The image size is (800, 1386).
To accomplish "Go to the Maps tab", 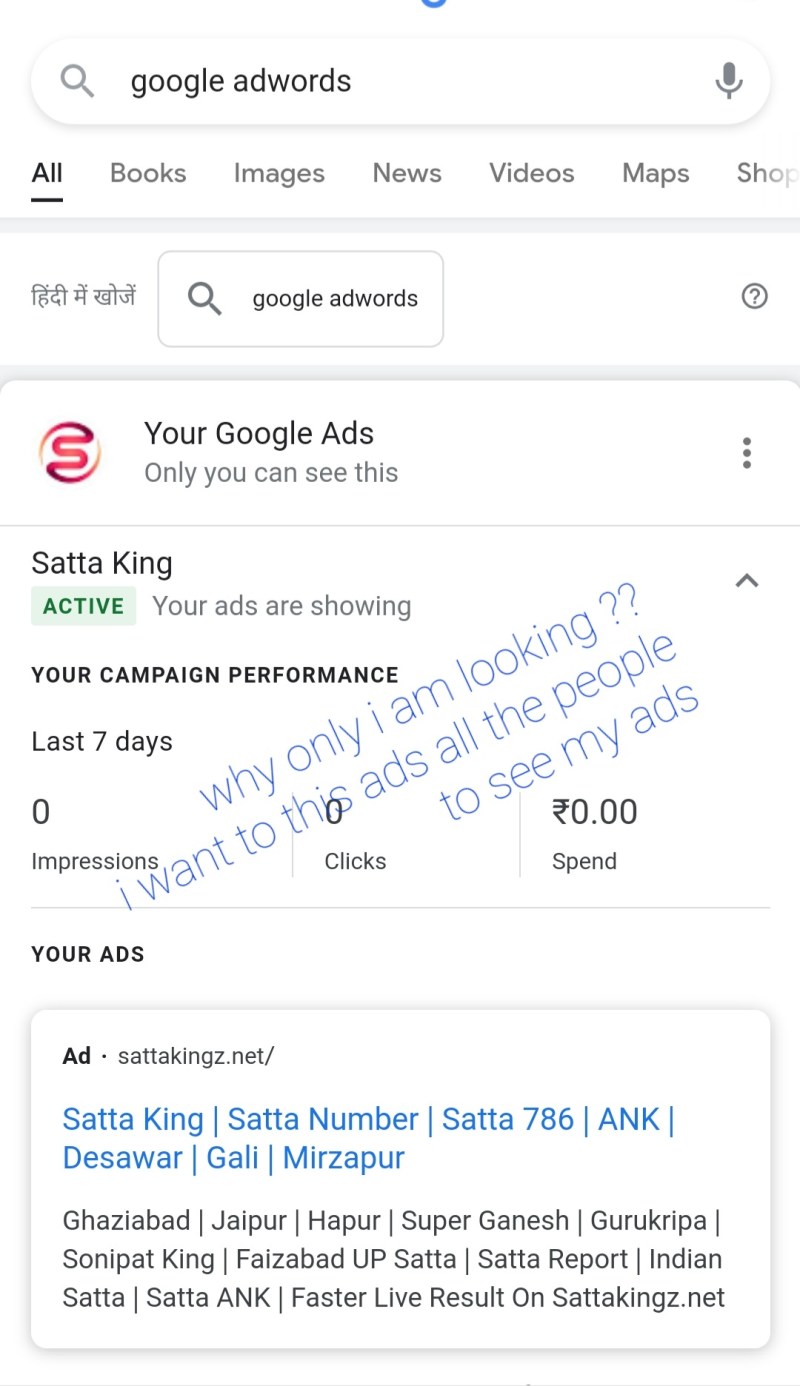I will click(655, 173).
